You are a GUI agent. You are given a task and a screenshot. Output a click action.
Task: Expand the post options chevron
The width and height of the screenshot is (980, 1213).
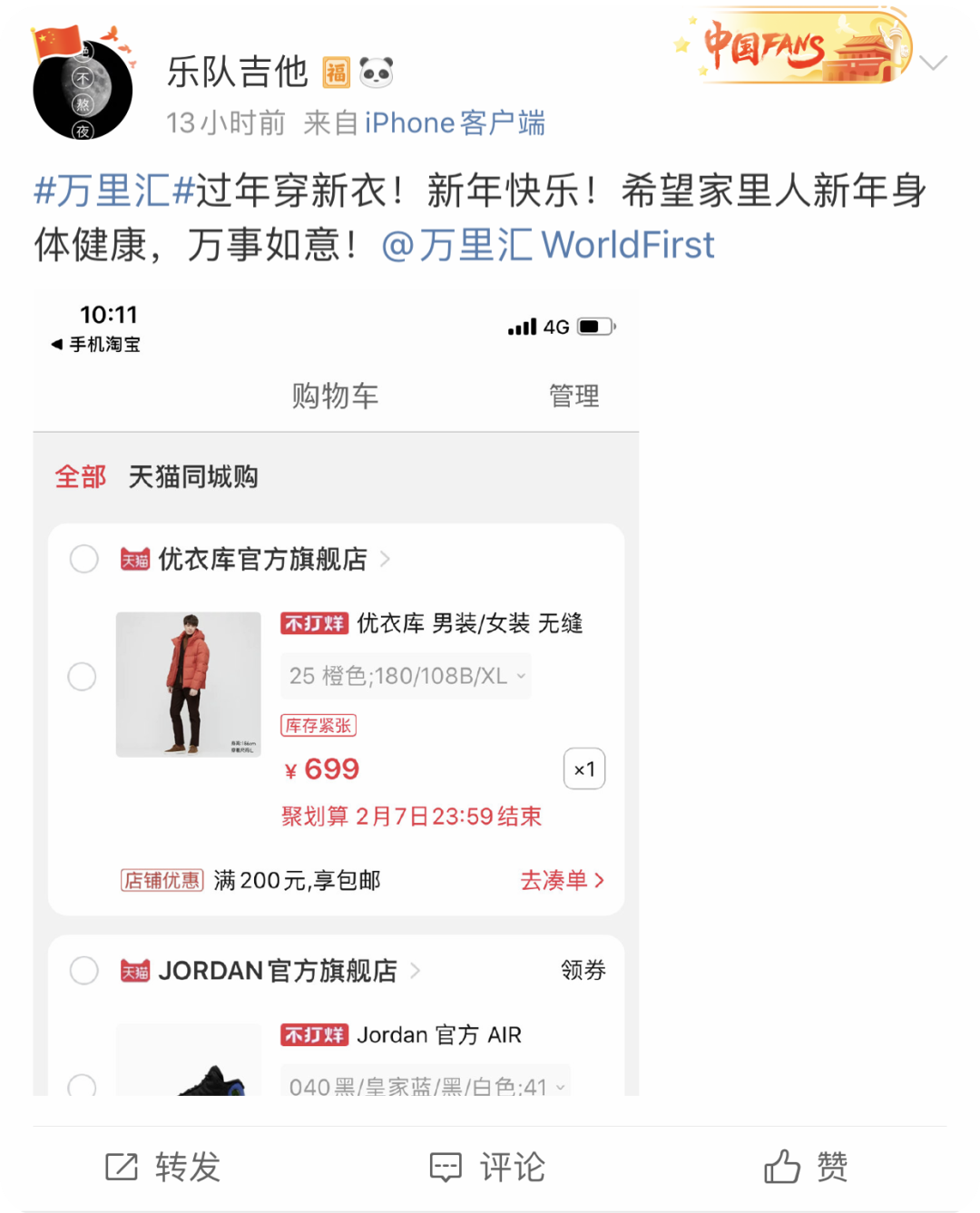tap(933, 64)
